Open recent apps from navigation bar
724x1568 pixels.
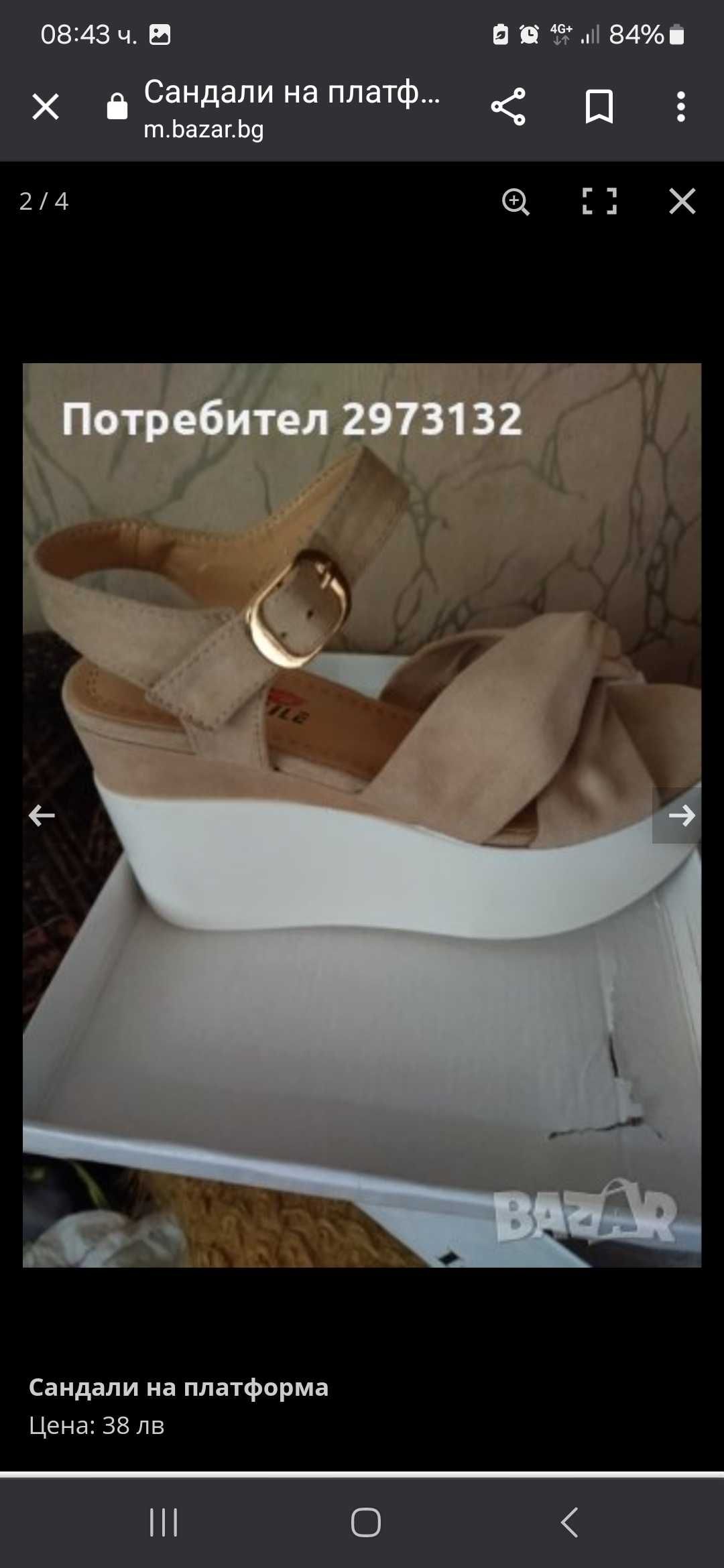tap(164, 1522)
